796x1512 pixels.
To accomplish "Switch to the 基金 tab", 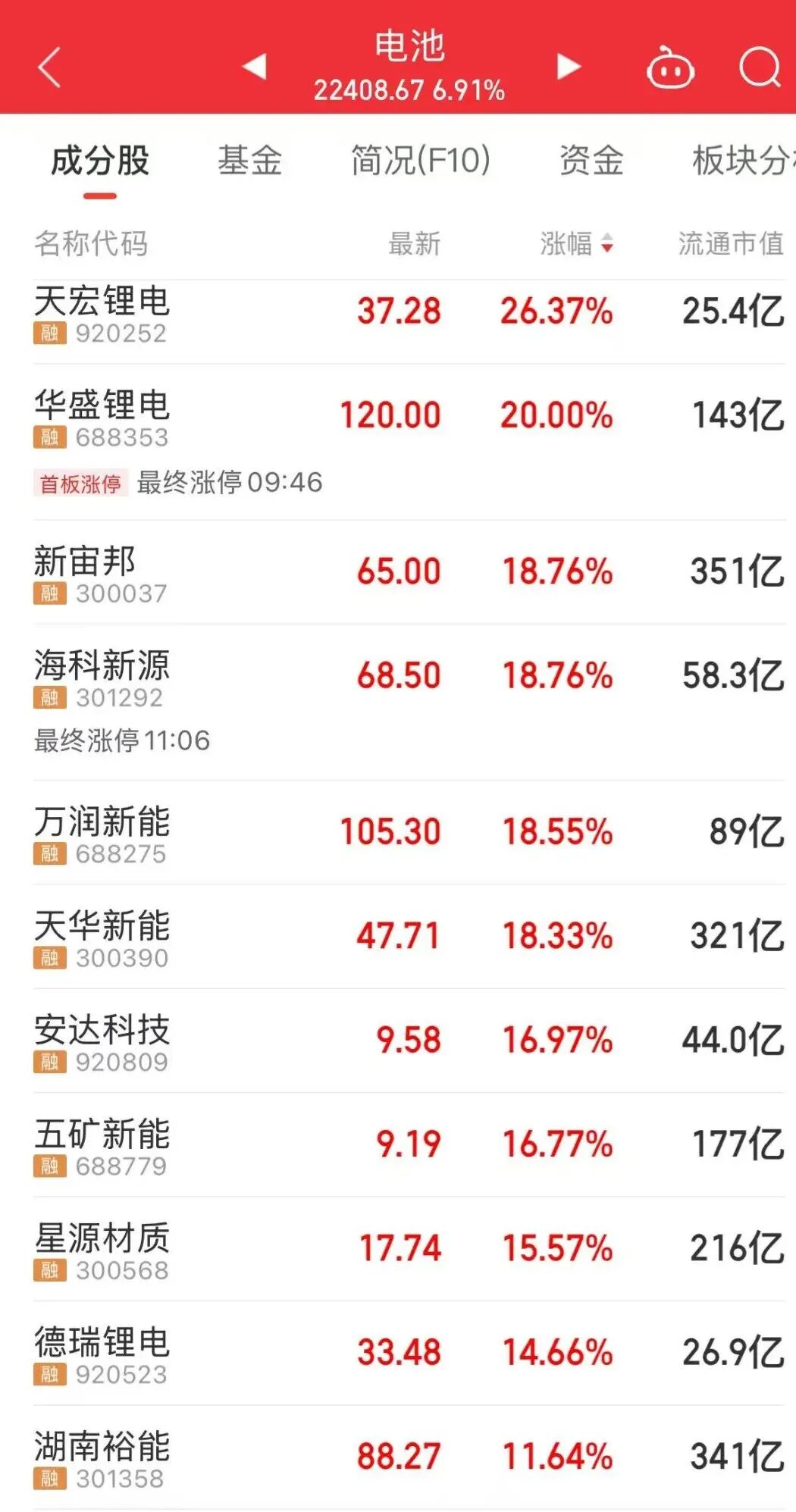I will 249,161.
